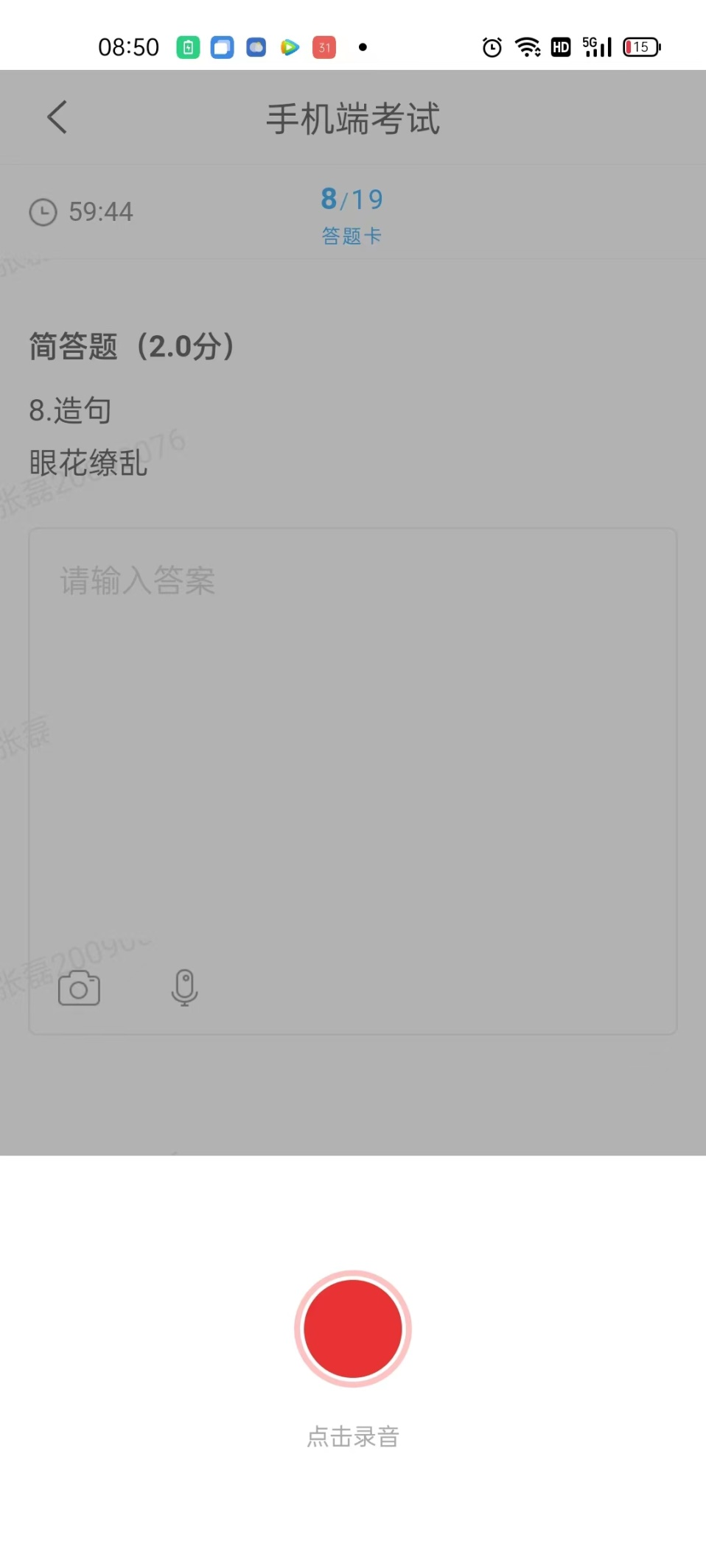Tap the microphone icon in the answer box

click(x=184, y=988)
